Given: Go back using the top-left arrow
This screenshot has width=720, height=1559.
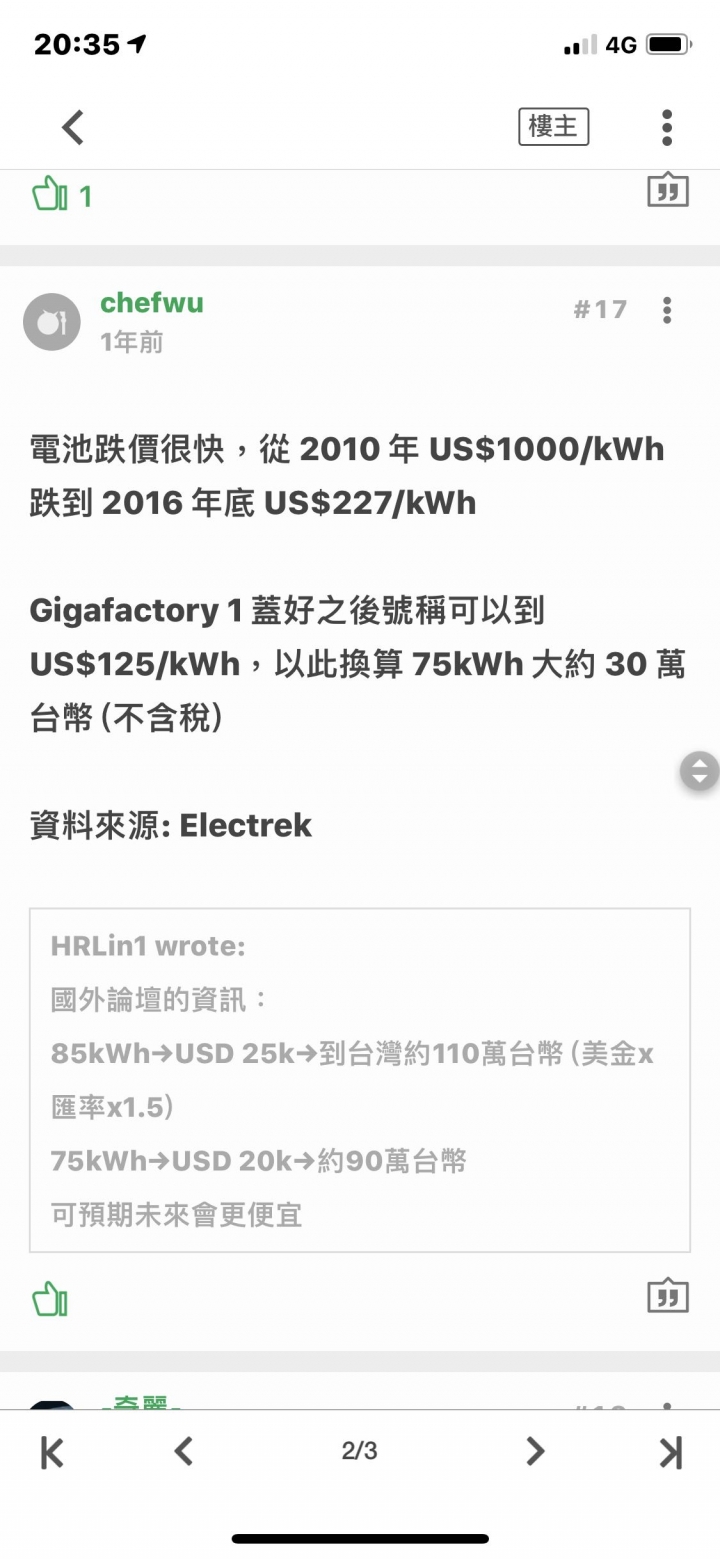Looking at the screenshot, I should pyautogui.click(x=73, y=128).
